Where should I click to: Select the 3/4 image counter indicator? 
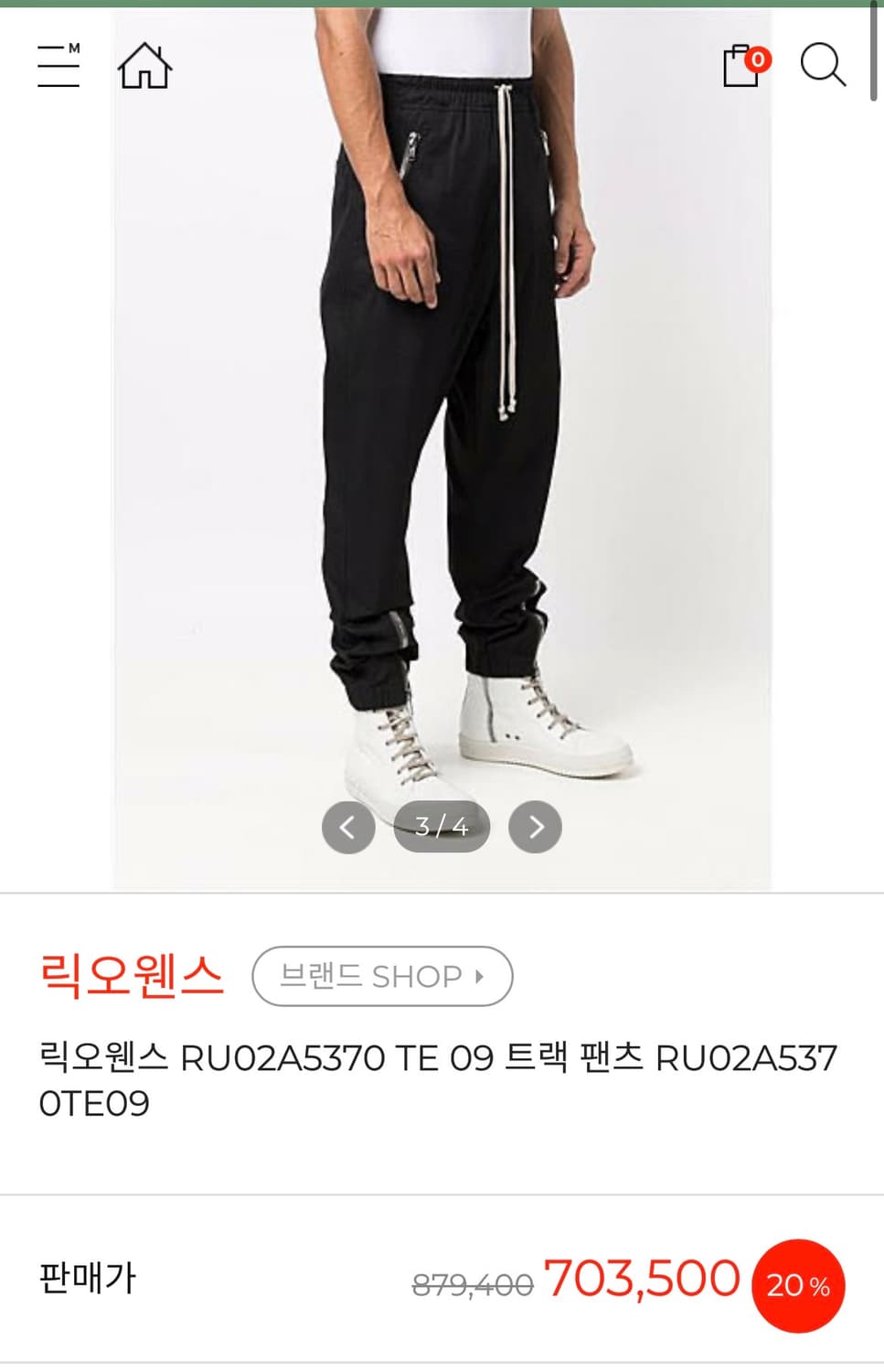click(442, 825)
